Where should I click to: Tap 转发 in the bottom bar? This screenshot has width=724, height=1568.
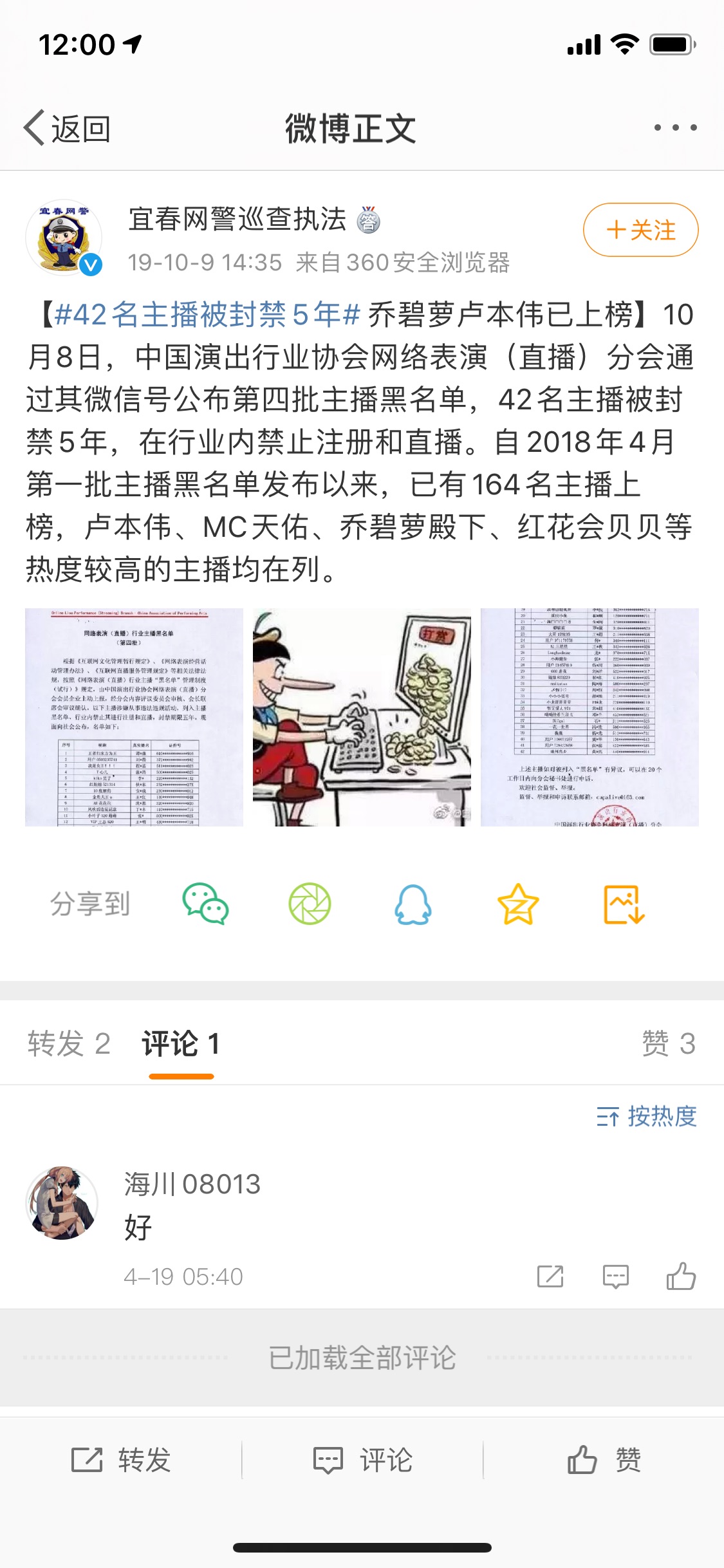(x=121, y=1459)
